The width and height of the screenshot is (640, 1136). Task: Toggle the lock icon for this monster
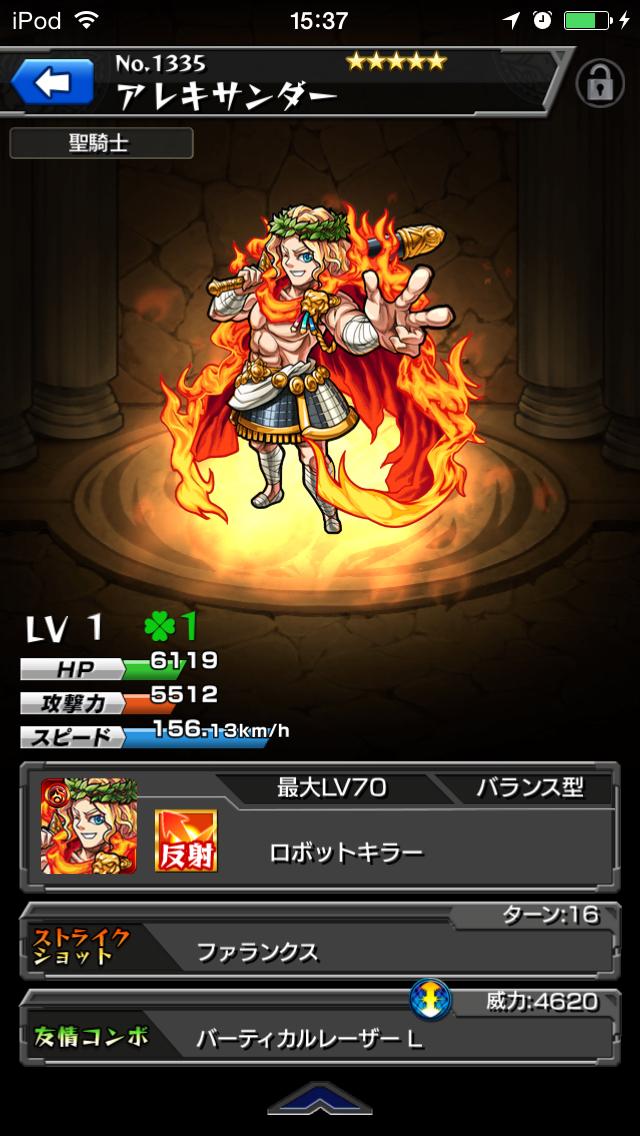tap(599, 86)
